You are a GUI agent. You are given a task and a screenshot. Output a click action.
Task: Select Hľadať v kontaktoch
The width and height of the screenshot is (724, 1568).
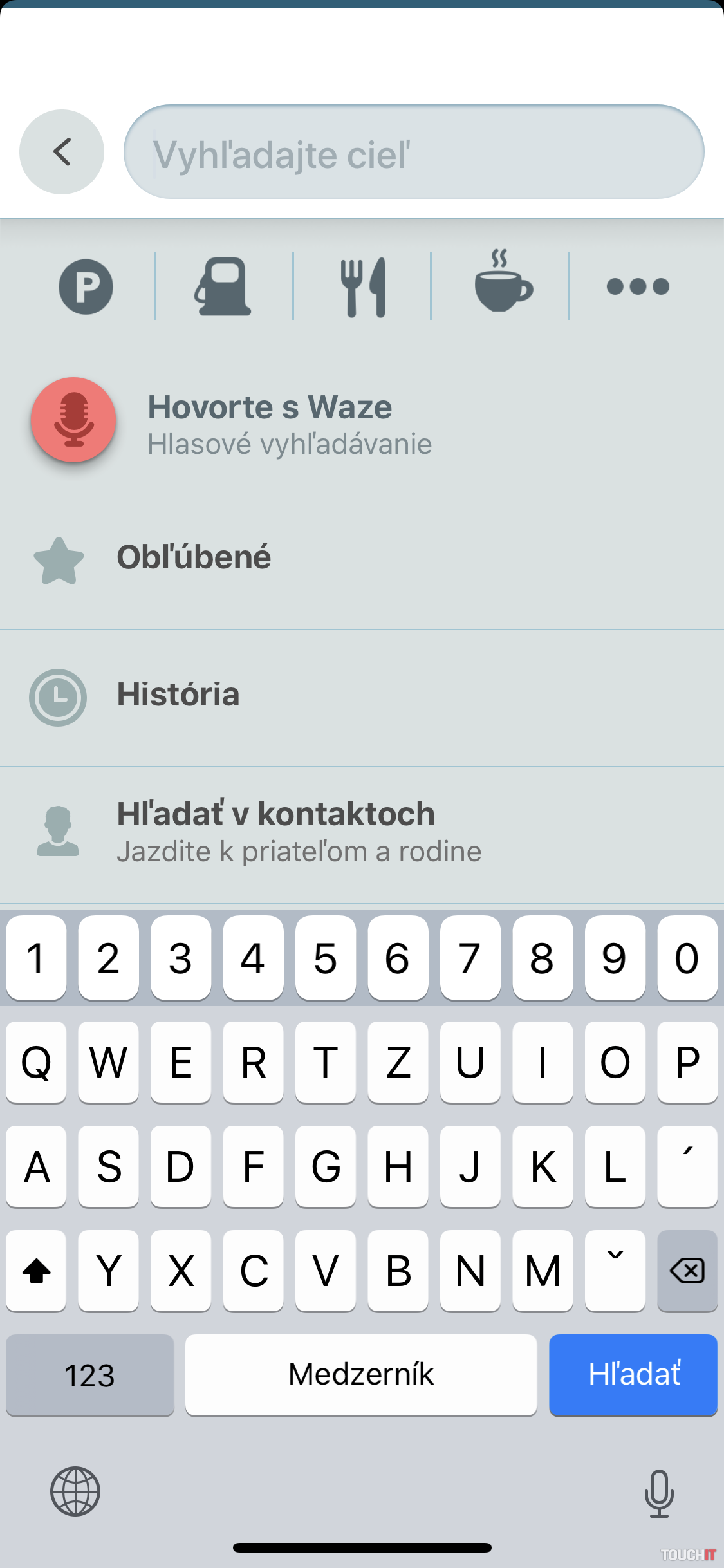pos(275,831)
